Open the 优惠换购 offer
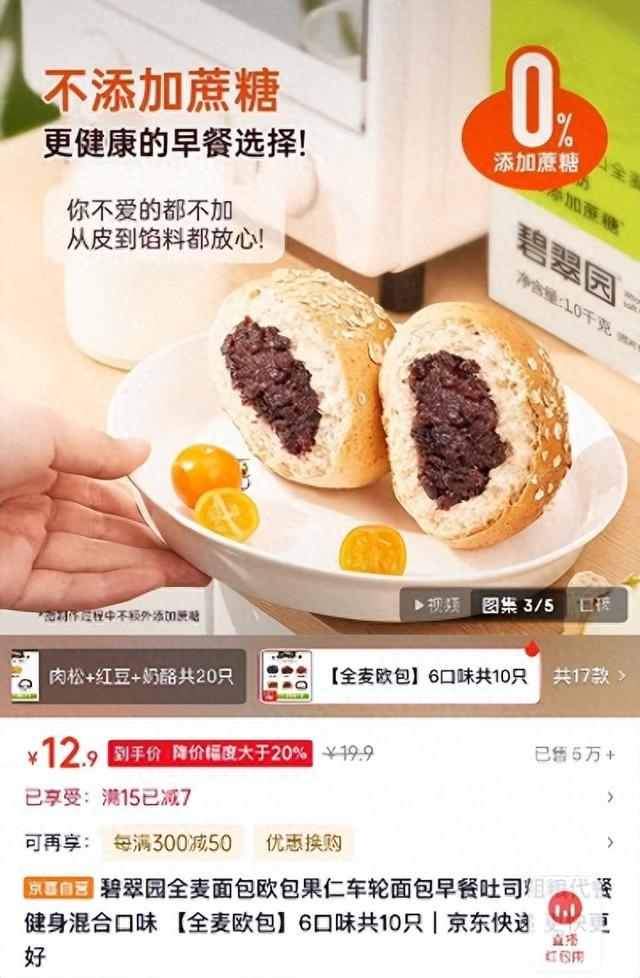The width and height of the screenshot is (640, 978). click(x=303, y=842)
